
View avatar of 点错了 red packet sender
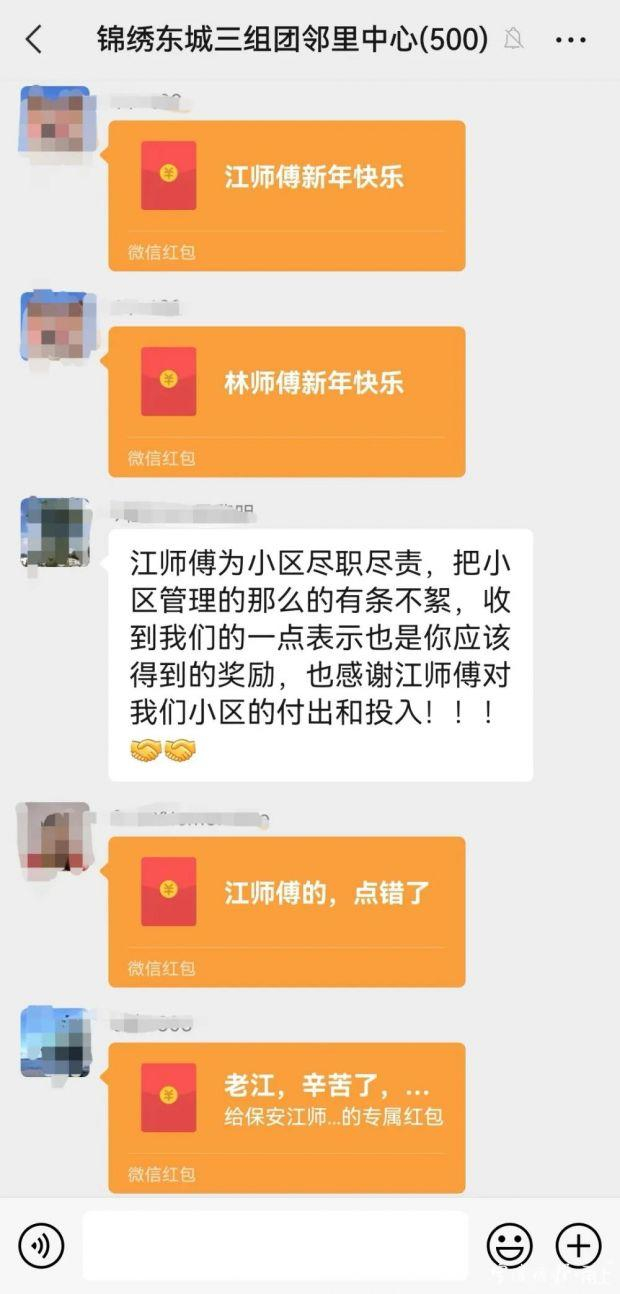pyautogui.click(x=55, y=836)
